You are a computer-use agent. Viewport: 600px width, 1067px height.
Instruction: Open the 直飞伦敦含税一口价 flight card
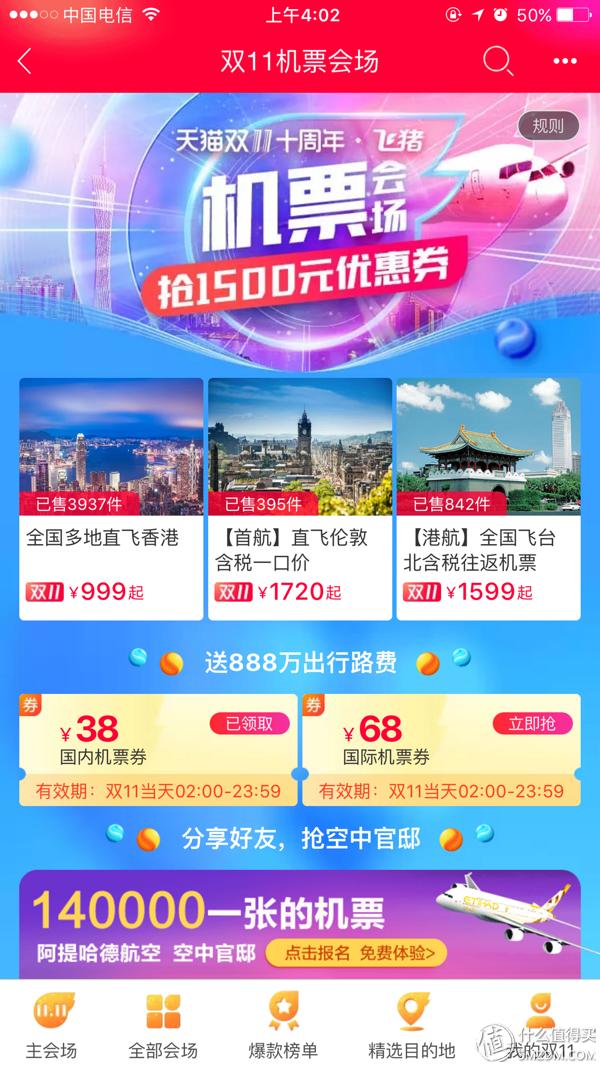click(300, 498)
